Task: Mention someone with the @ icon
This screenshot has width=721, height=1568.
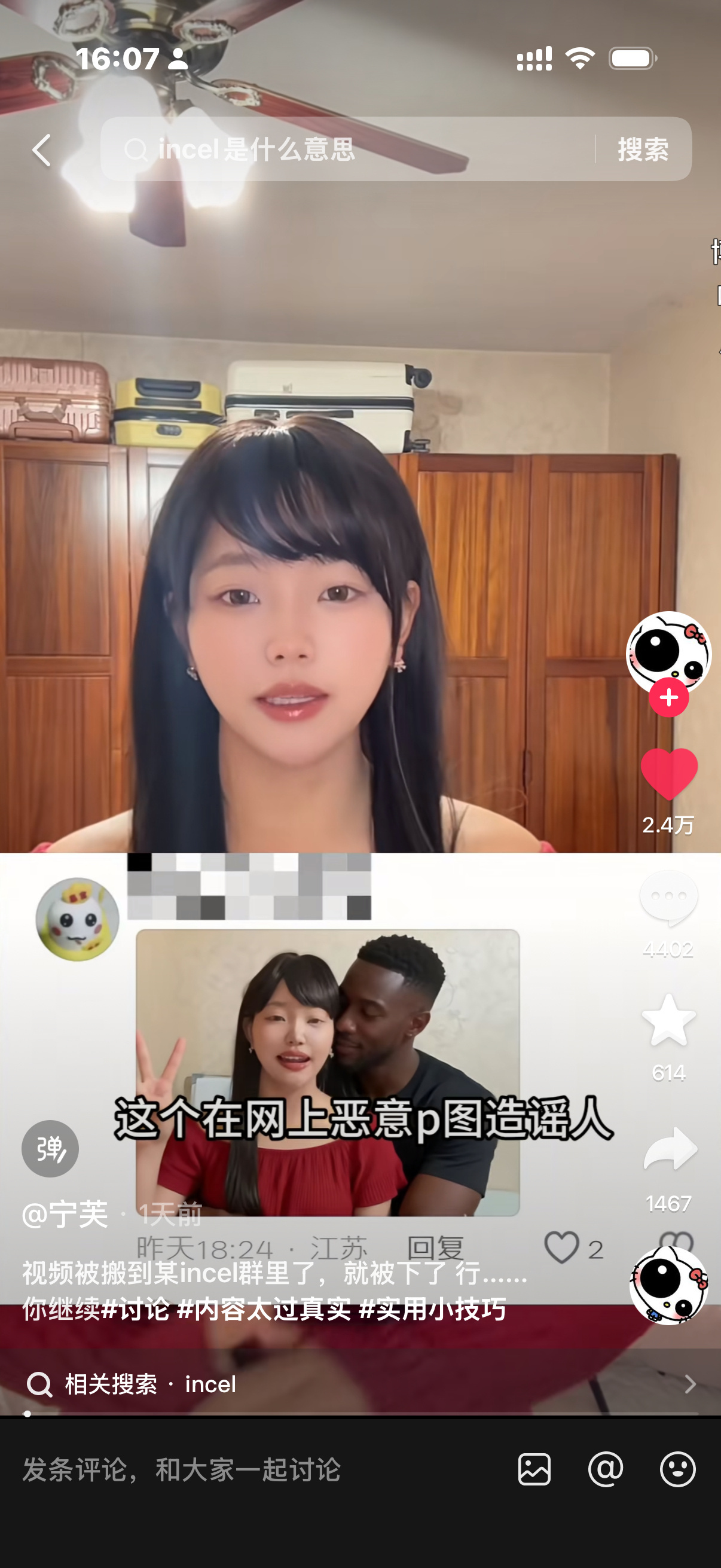Action: (x=606, y=1469)
